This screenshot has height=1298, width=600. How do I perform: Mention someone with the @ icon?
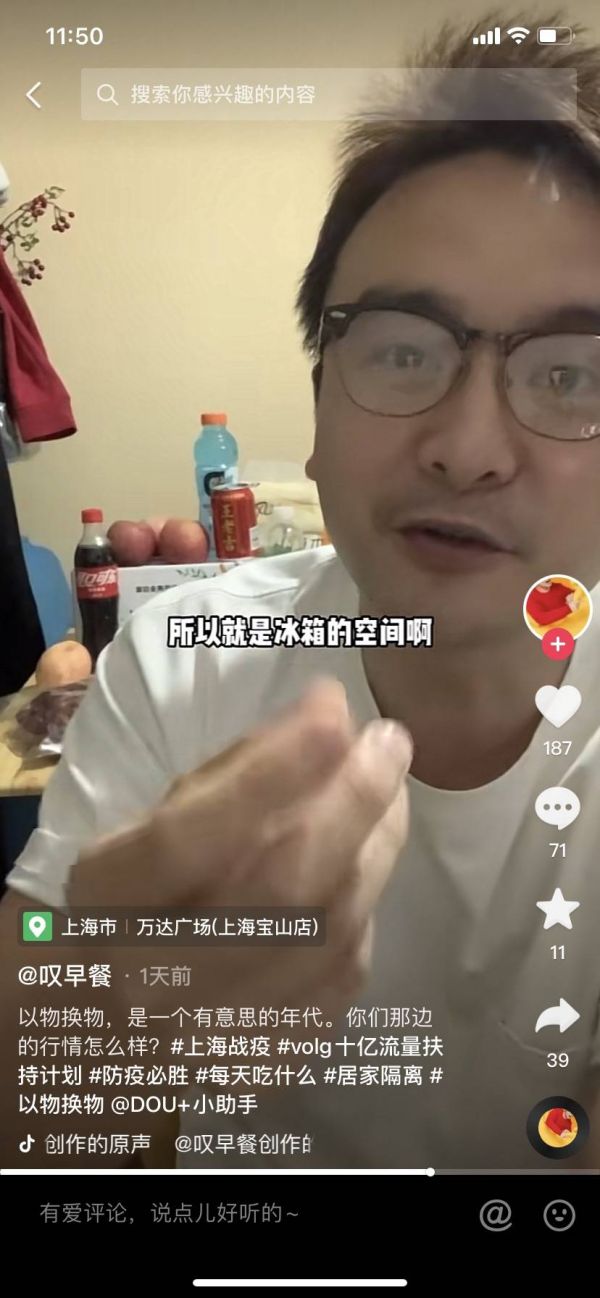pos(495,1215)
